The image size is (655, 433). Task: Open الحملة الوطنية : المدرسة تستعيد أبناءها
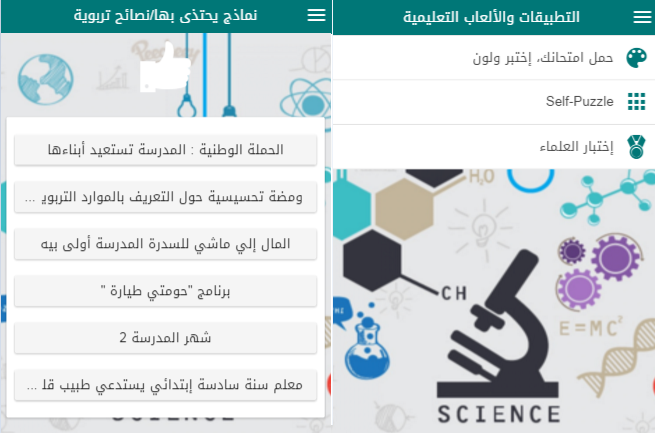click(x=165, y=150)
